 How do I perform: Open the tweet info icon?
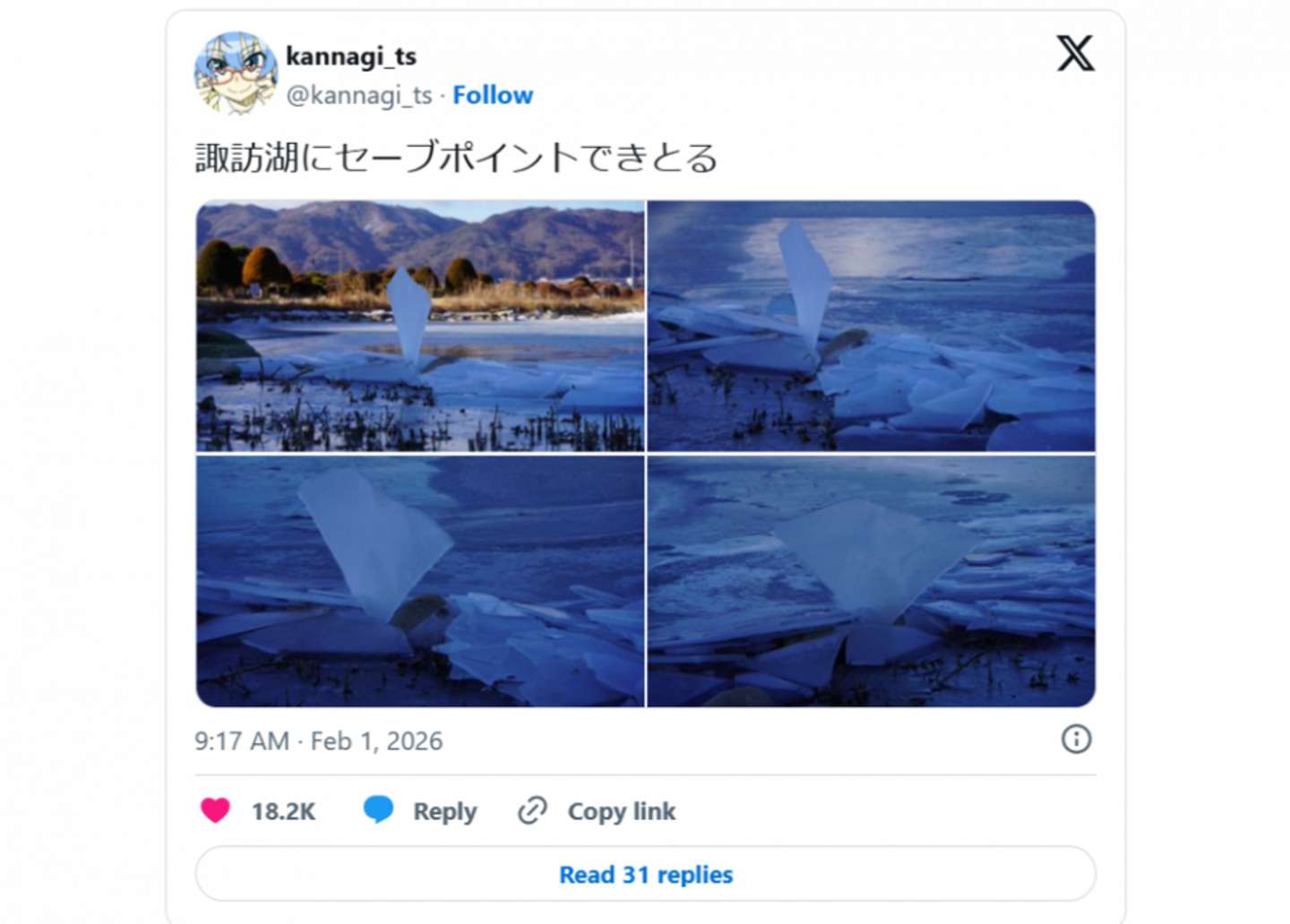pyautogui.click(x=1076, y=740)
